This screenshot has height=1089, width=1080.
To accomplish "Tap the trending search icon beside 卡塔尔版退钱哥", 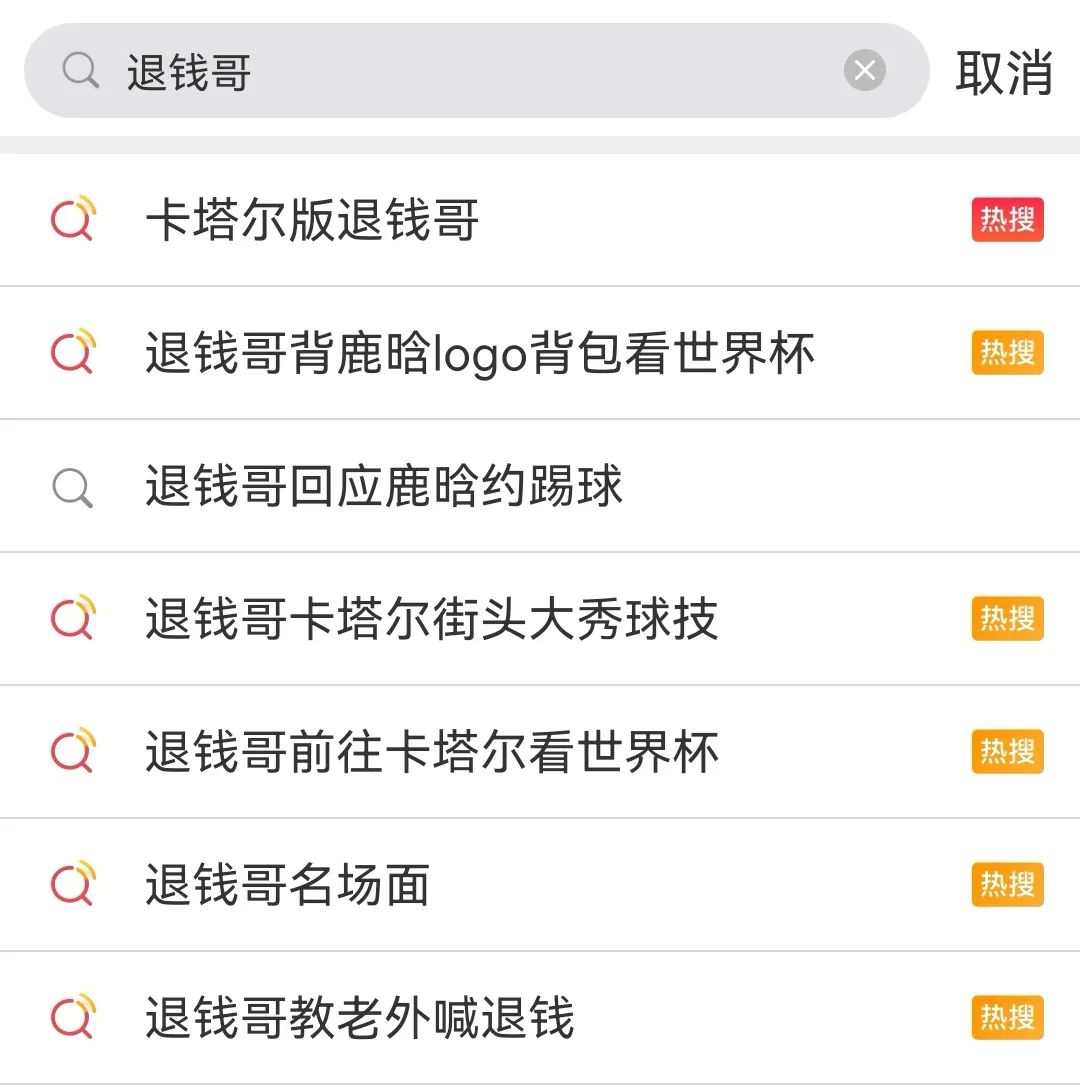I will pyautogui.click(x=72, y=217).
